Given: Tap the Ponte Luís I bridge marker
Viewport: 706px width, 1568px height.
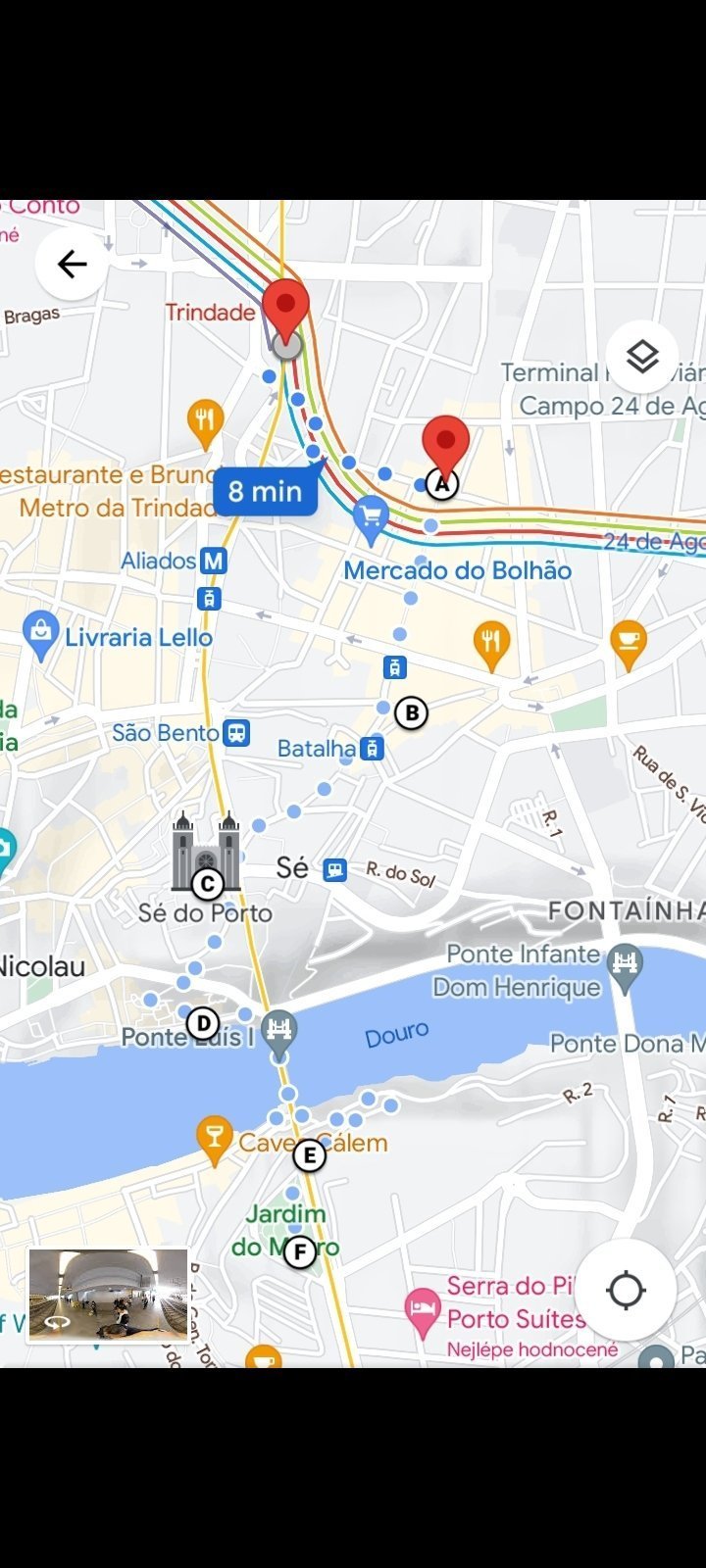Looking at the screenshot, I should [279, 1029].
